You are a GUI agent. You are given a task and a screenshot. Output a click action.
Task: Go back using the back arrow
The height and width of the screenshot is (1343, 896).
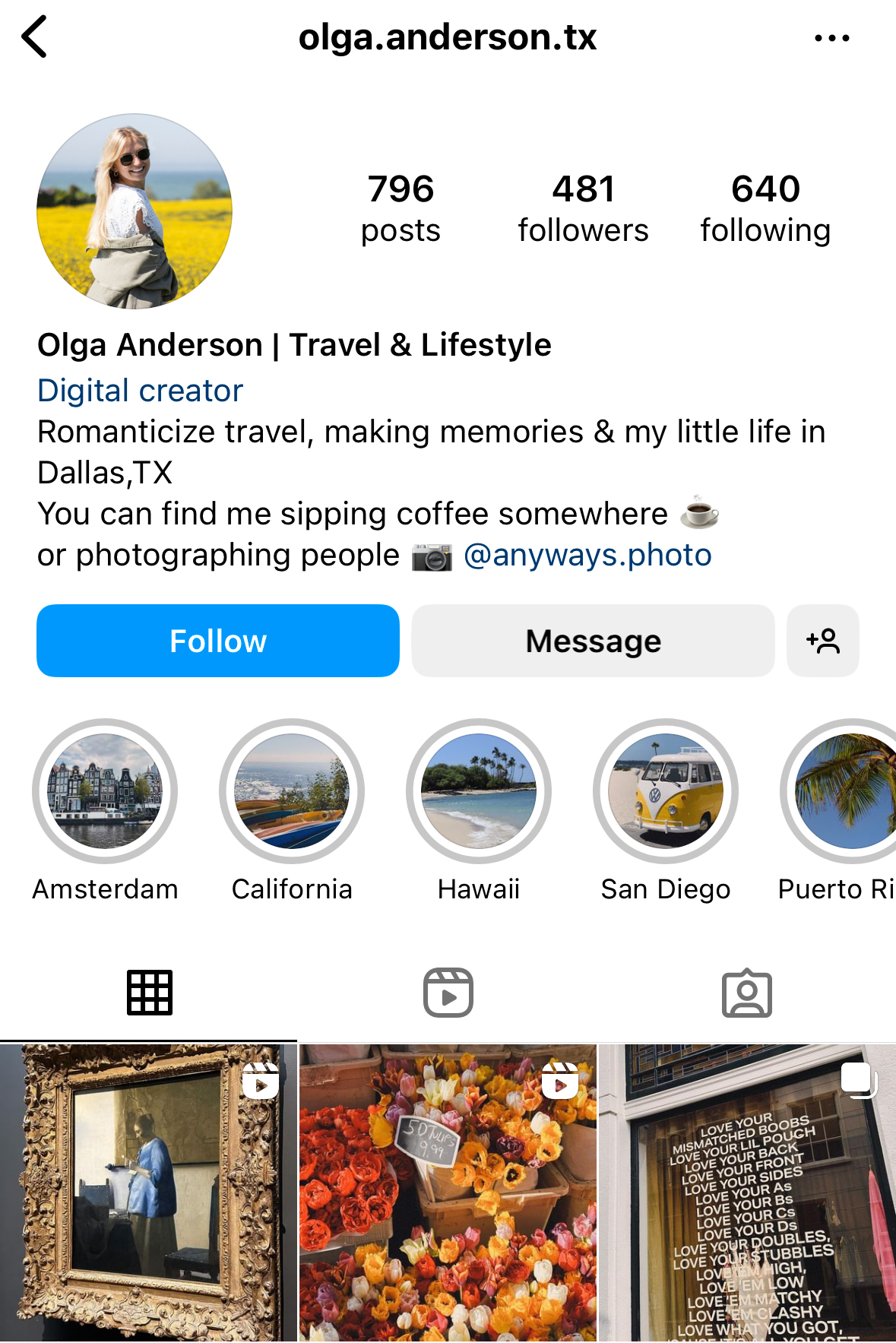click(34, 36)
